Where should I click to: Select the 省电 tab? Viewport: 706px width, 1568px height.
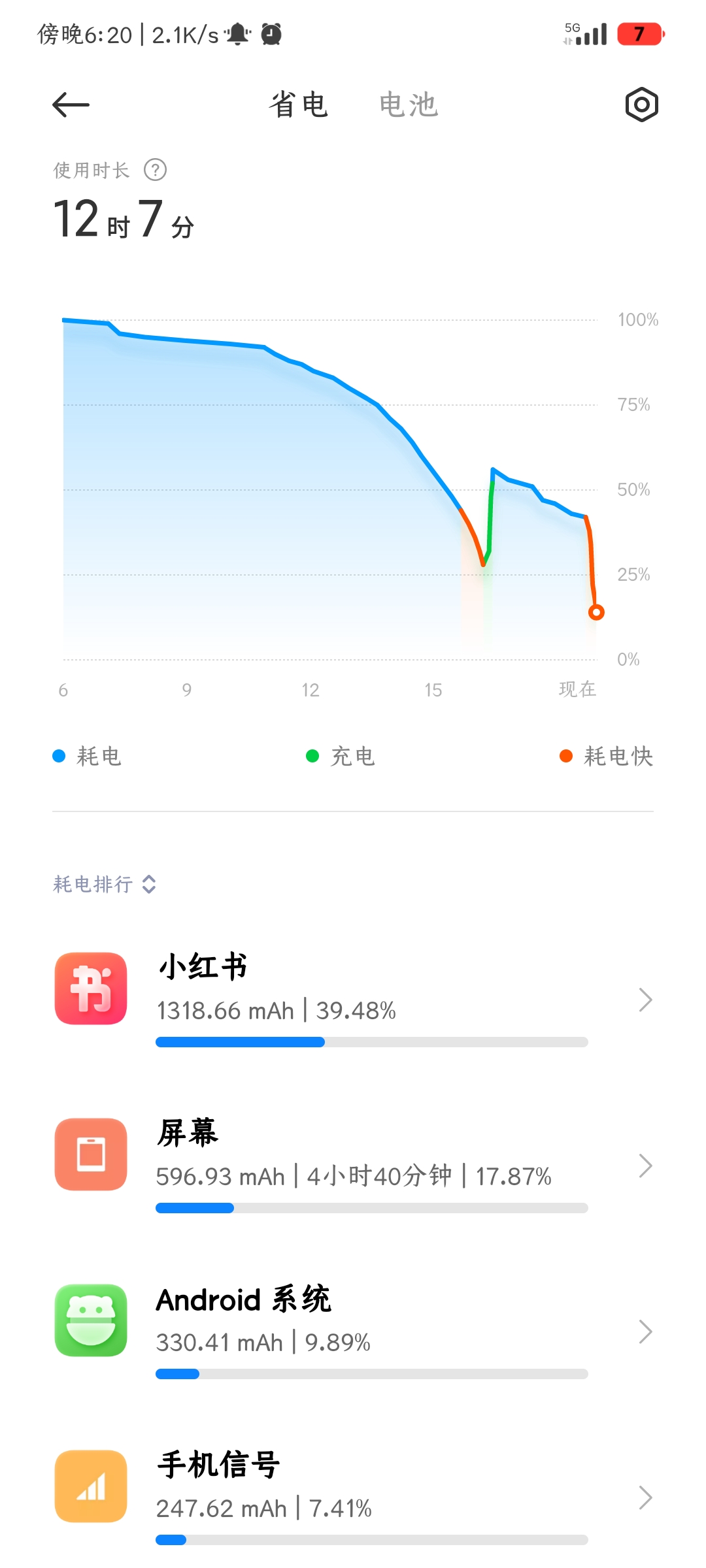pos(299,105)
